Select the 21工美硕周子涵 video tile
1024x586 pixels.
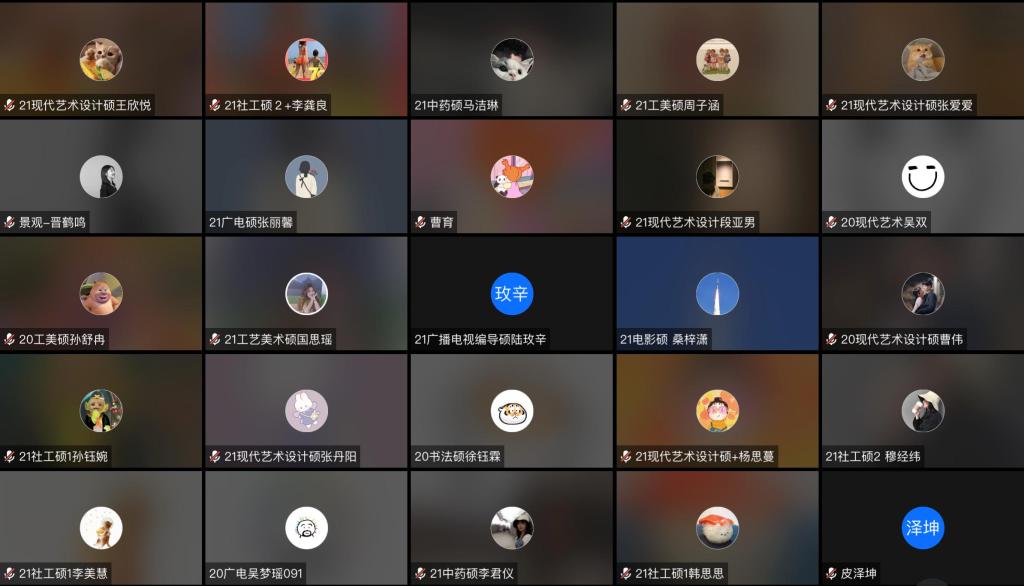pyautogui.click(x=717, y=59)
